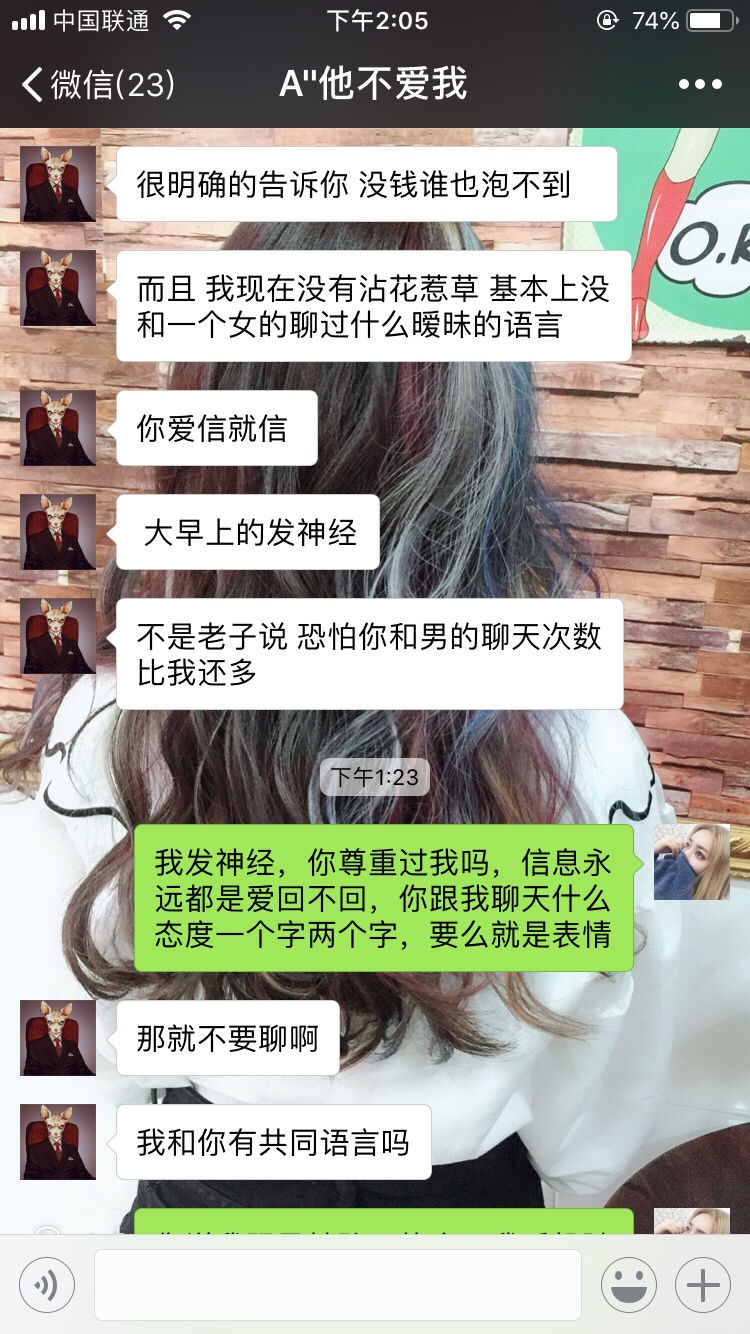Tap contact avatar beside "我和你有共同语言吗"
This screenshot has width=750, height=1334.
click(x=58, y=1142)
